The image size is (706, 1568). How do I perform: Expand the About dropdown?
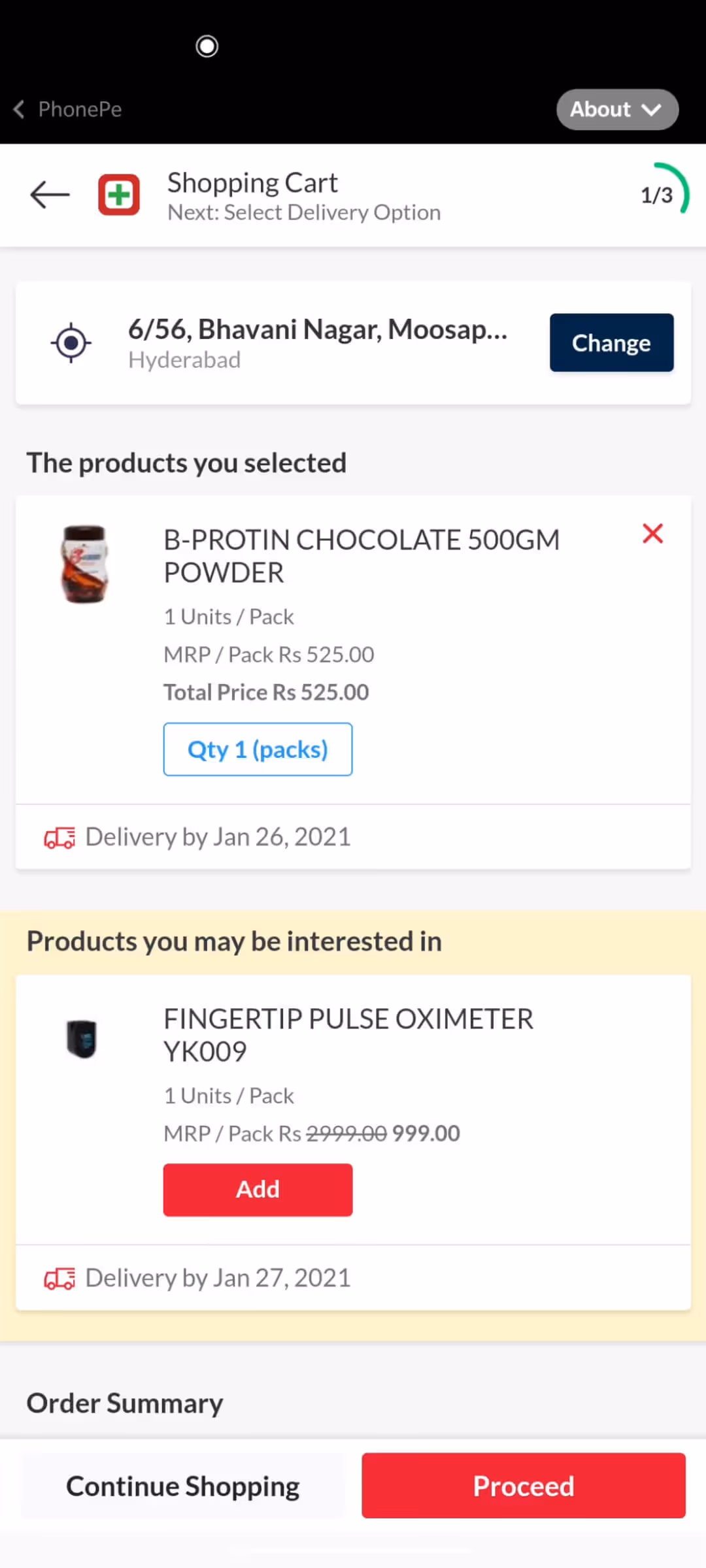pos(616,109)
